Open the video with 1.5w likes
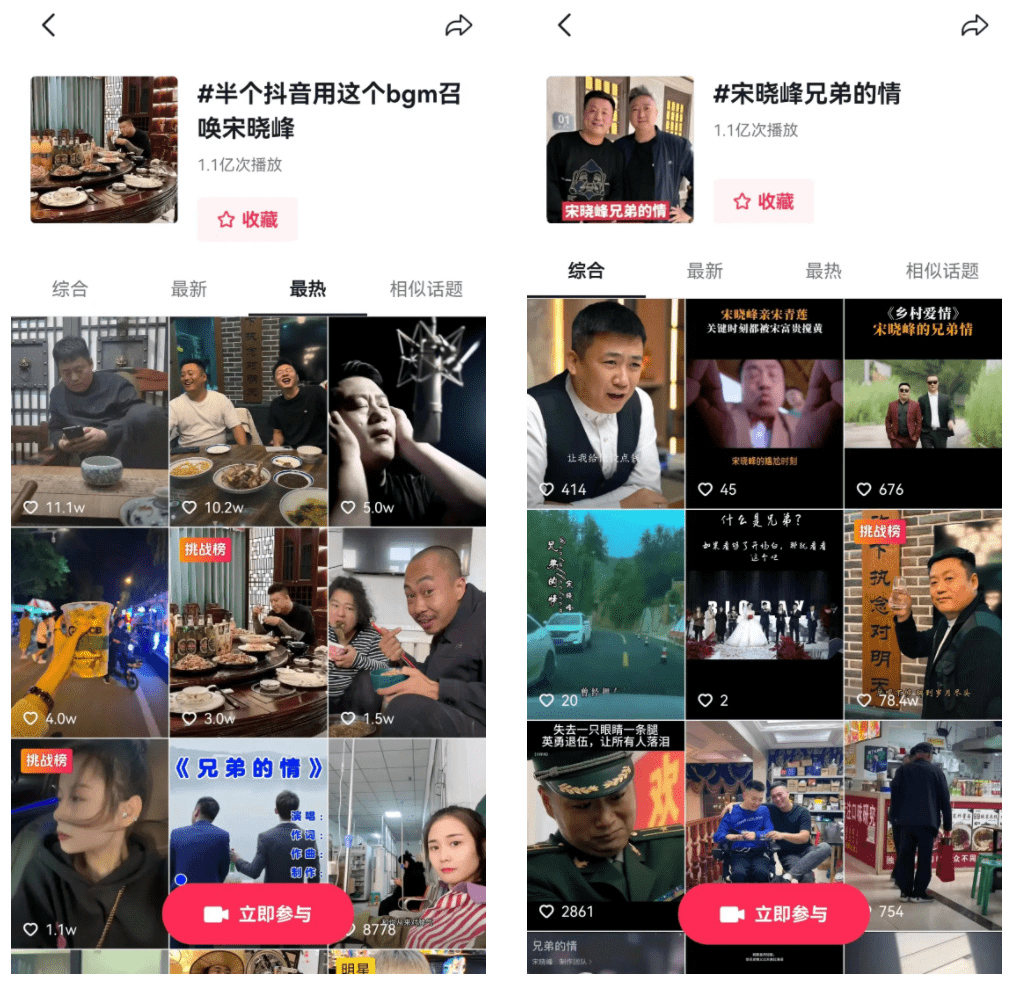The height and width of the screenshot is (990, 1012). click(407, 632)
